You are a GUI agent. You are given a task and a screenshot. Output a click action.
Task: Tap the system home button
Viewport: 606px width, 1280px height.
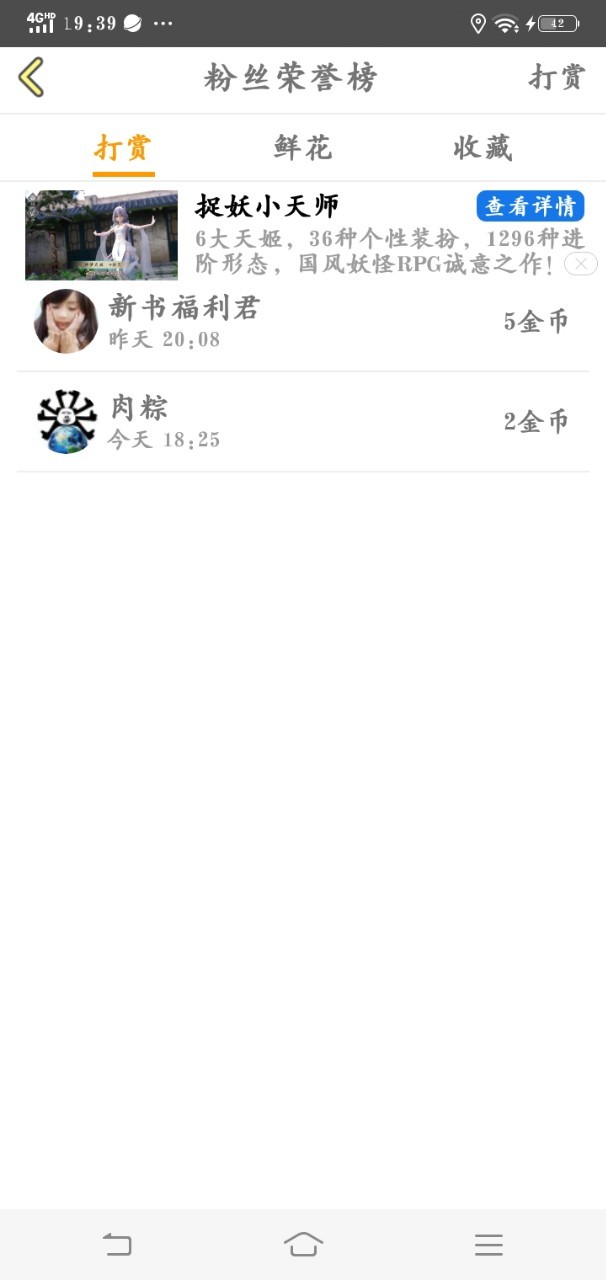303,1244
